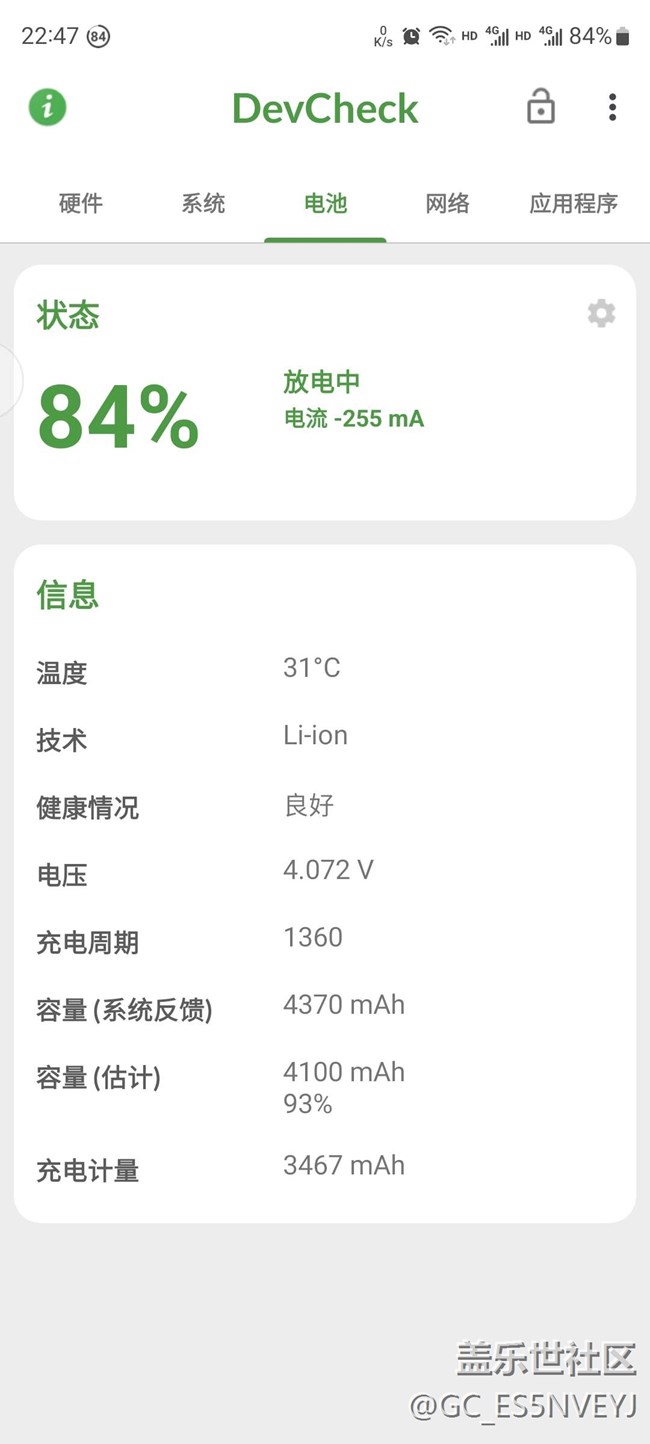Switch to the 硬件 tab
This screenshot has height=1444, width=650.
click(x=81, y=204)
